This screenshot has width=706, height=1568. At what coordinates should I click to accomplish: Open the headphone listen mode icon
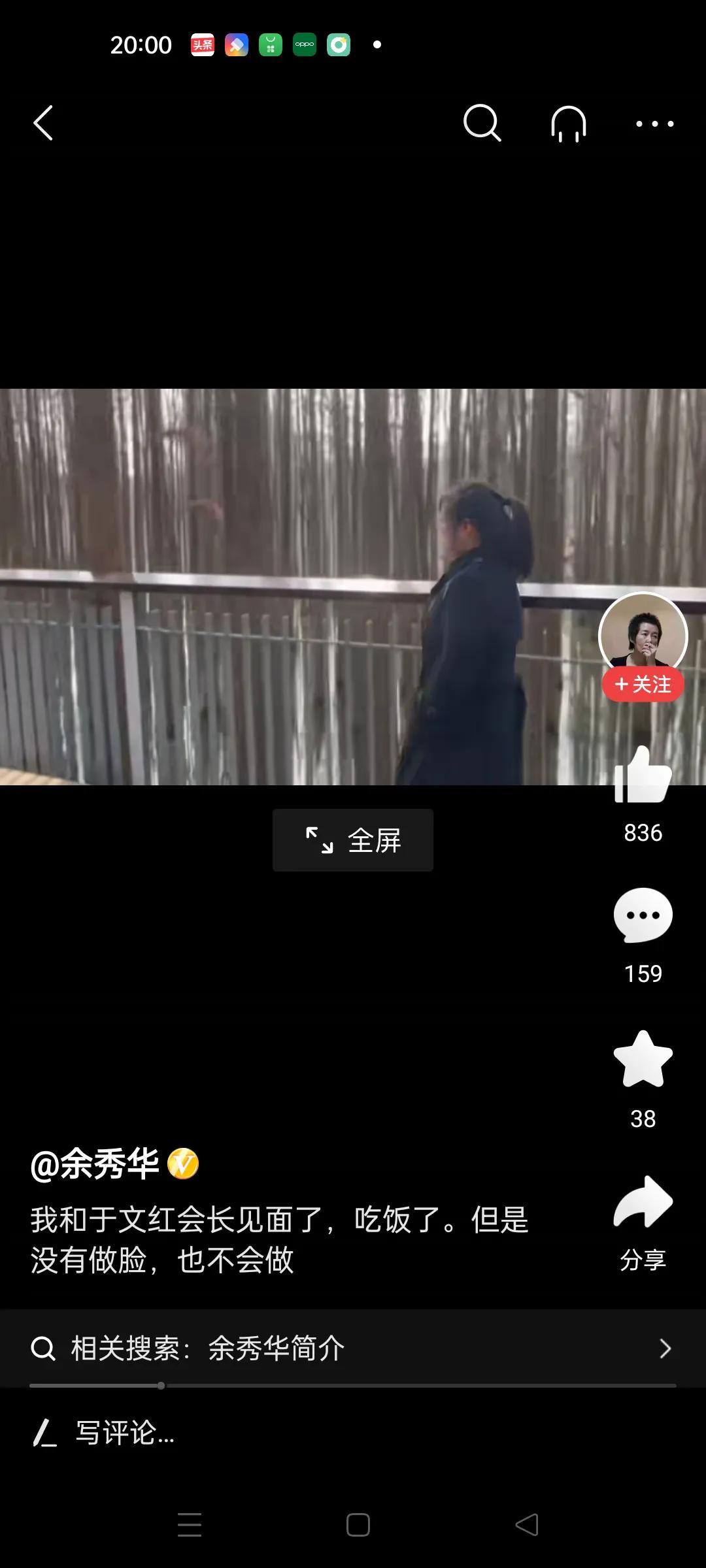click(568, 123)
